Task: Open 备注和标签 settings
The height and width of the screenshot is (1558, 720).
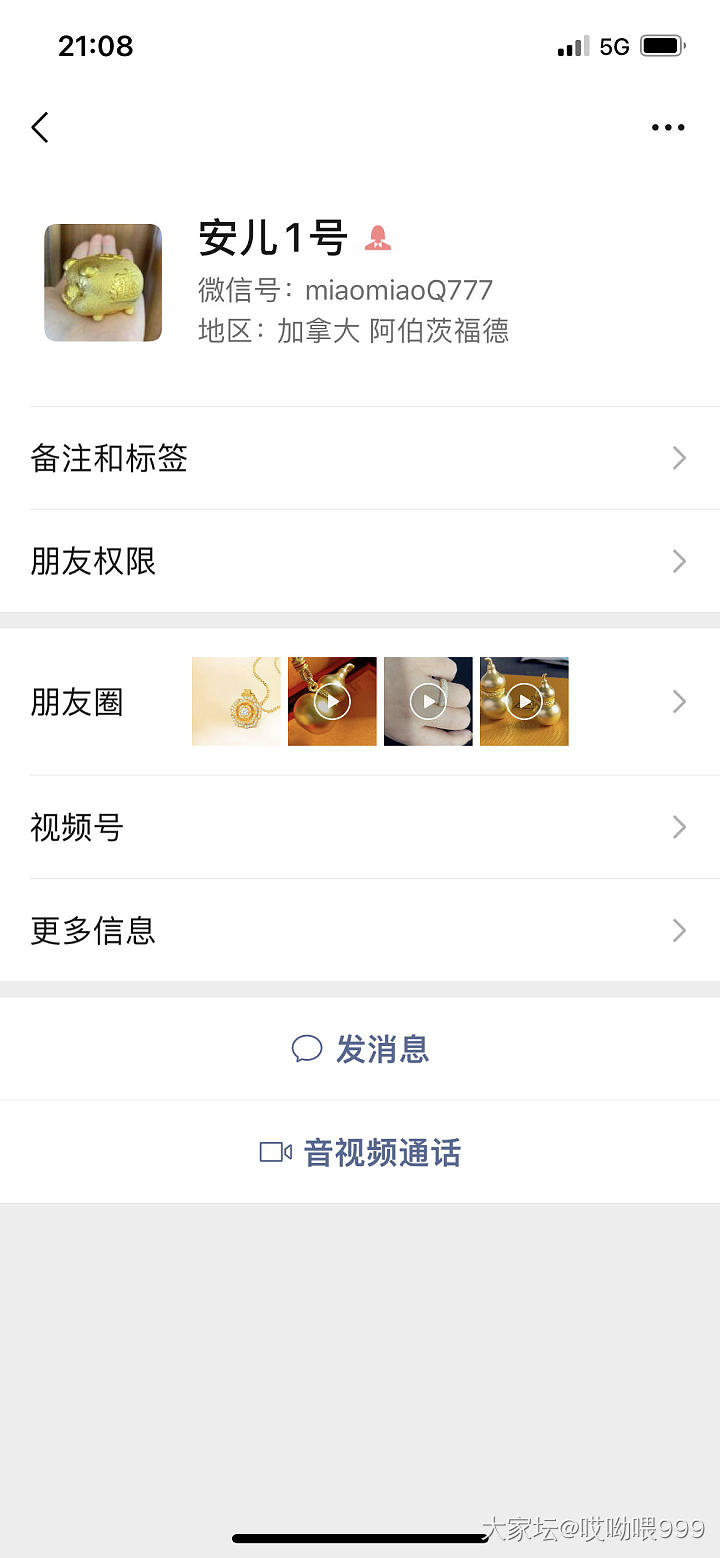Action: point(360,458)
